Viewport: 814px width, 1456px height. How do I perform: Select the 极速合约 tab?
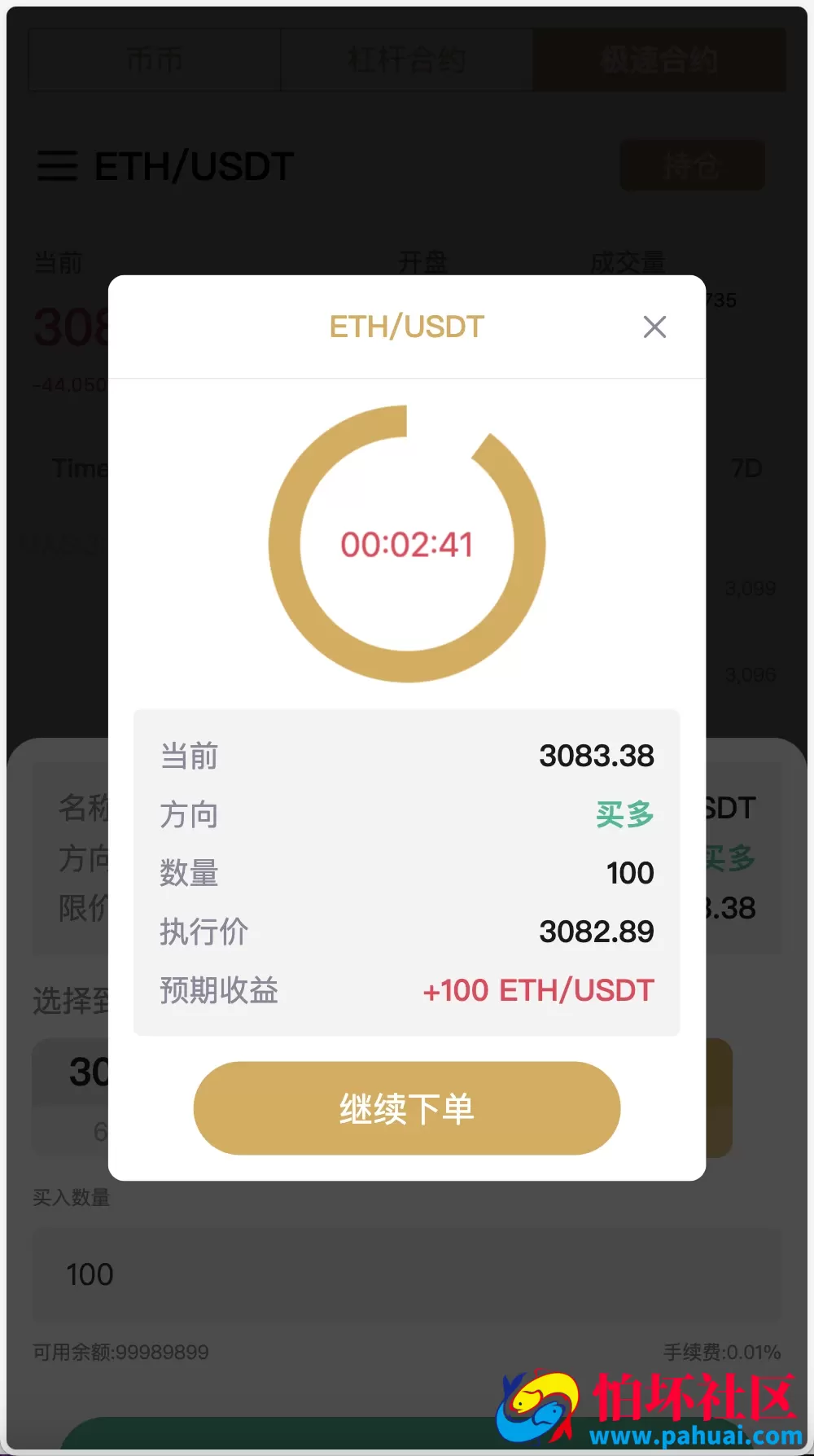tap(659, 59)
